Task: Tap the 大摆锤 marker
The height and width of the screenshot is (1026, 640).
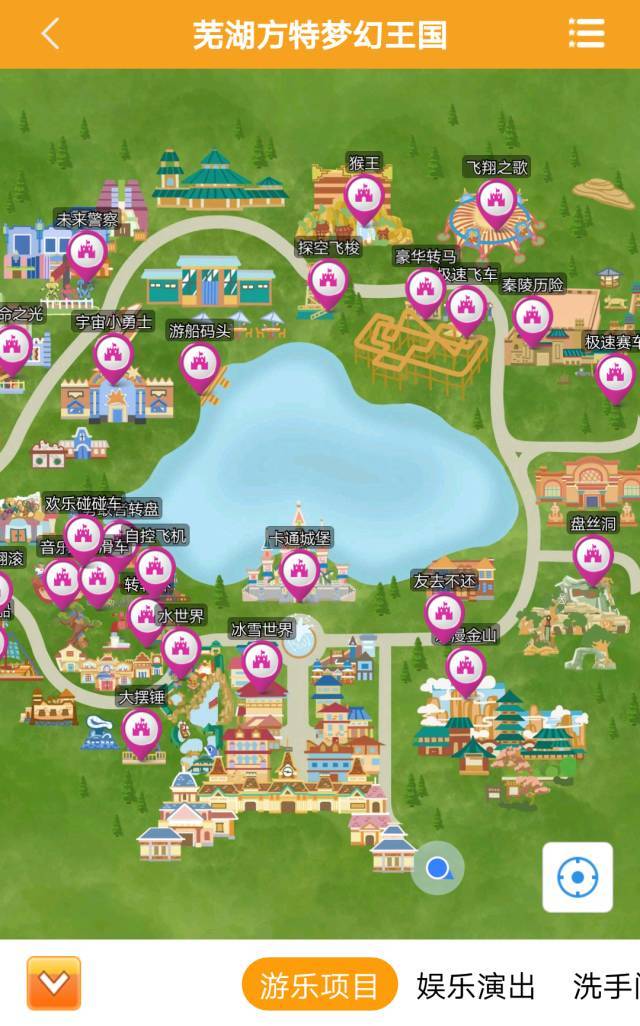Action: pos(141,731)
